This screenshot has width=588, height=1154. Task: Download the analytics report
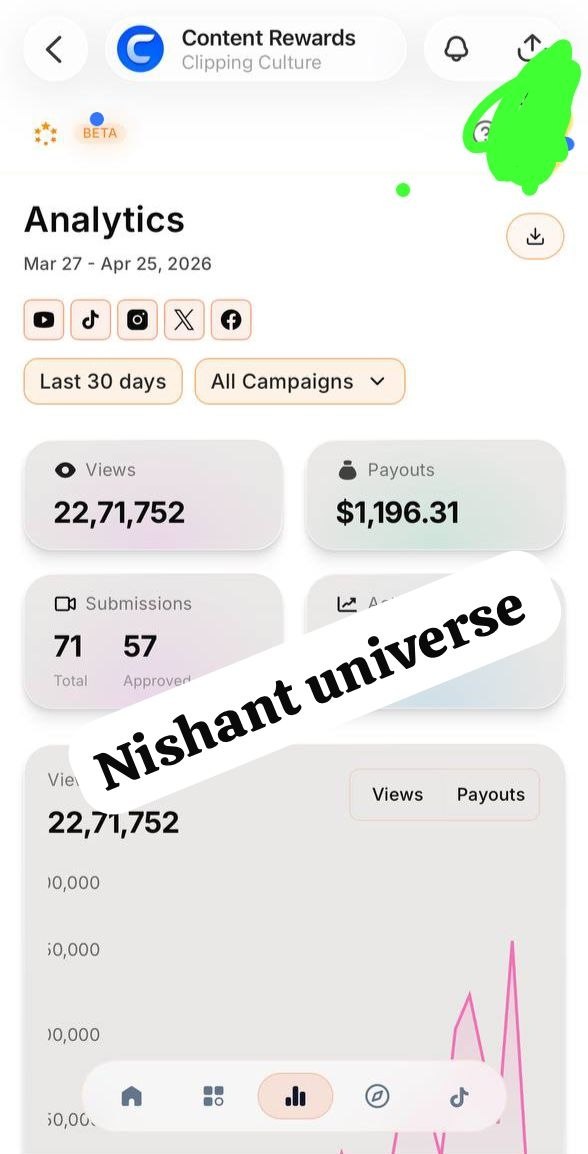click(535, 236)
